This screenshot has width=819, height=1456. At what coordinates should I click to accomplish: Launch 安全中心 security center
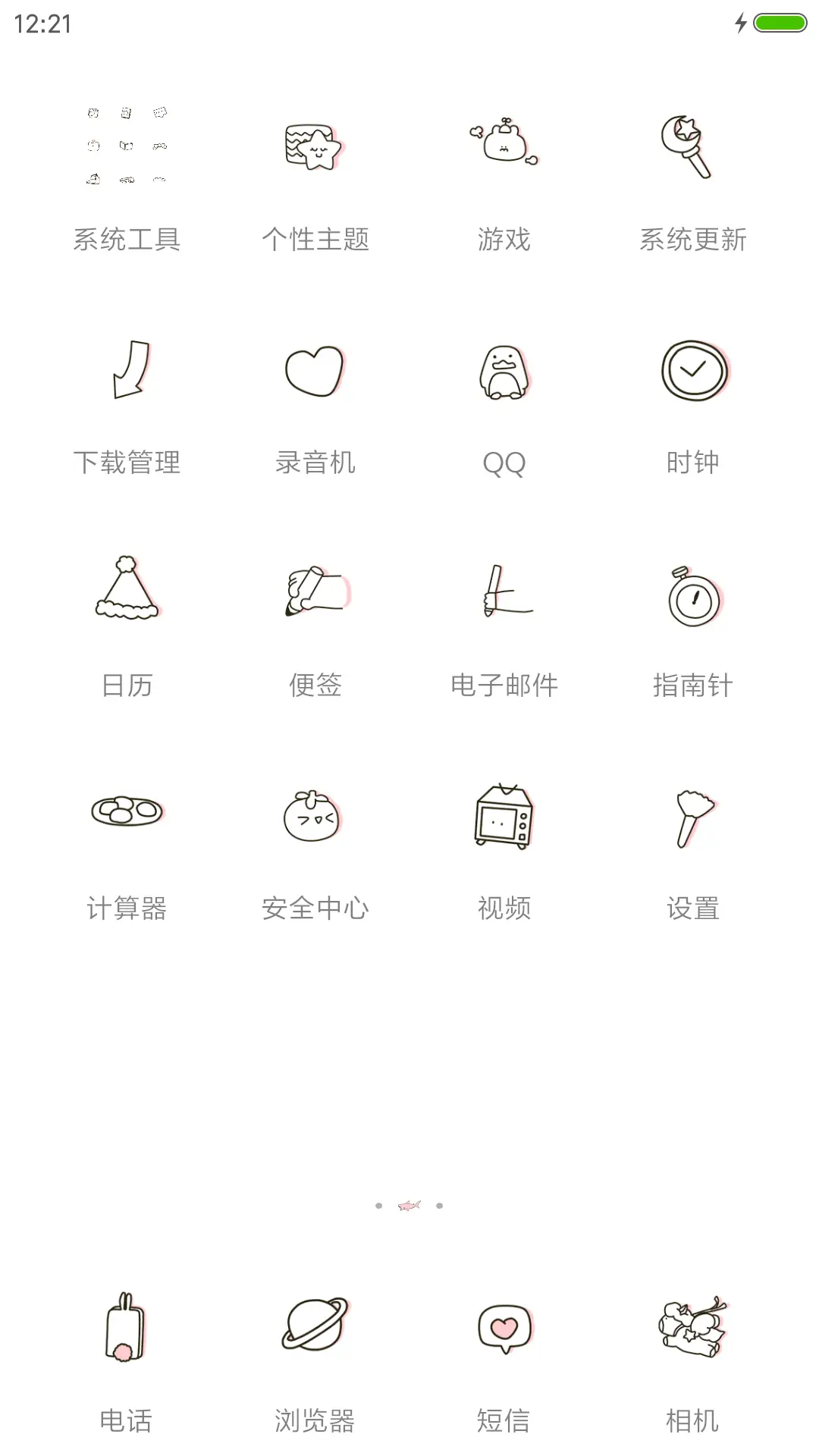click(x=315, y=815)
